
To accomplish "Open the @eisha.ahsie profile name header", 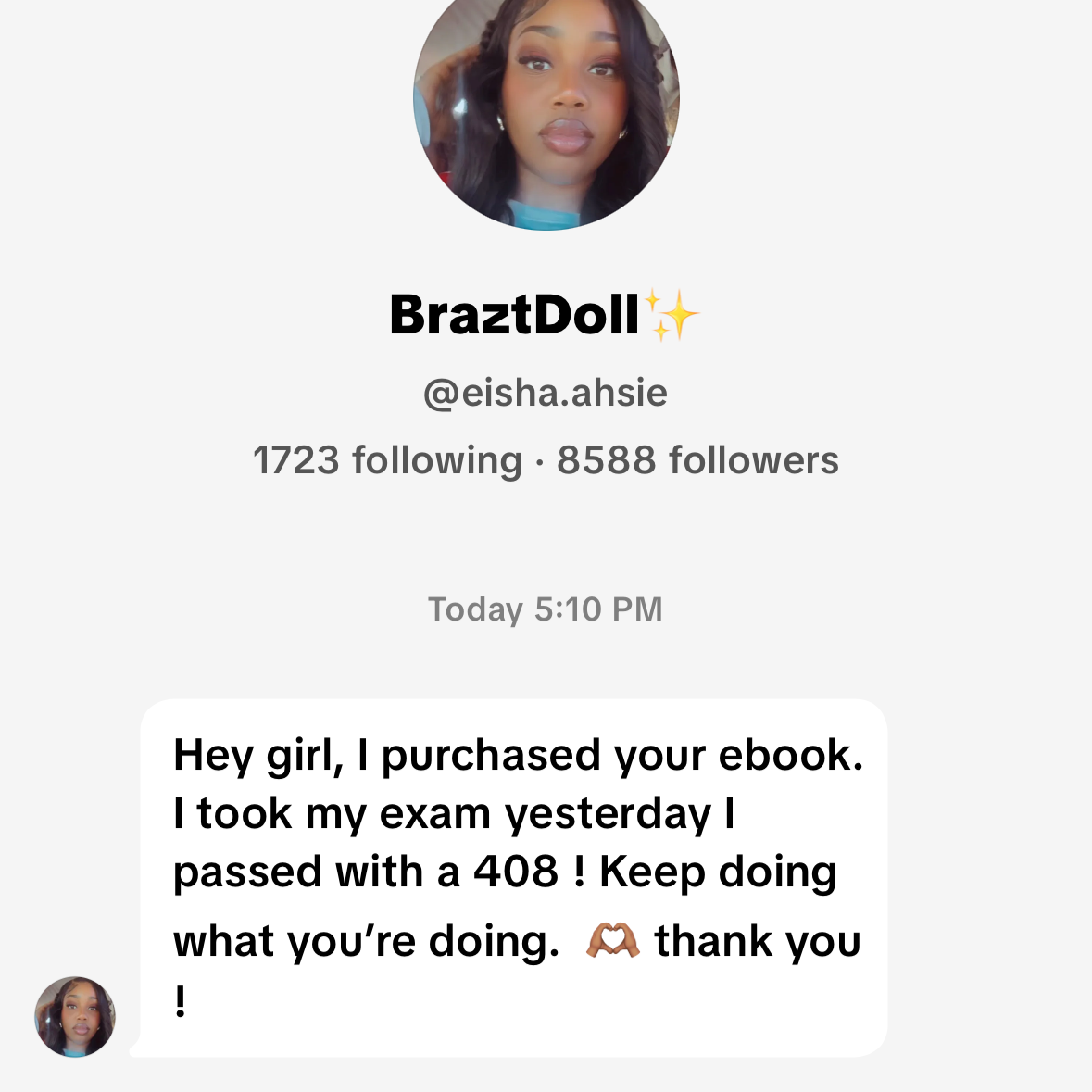I will 545,393.
